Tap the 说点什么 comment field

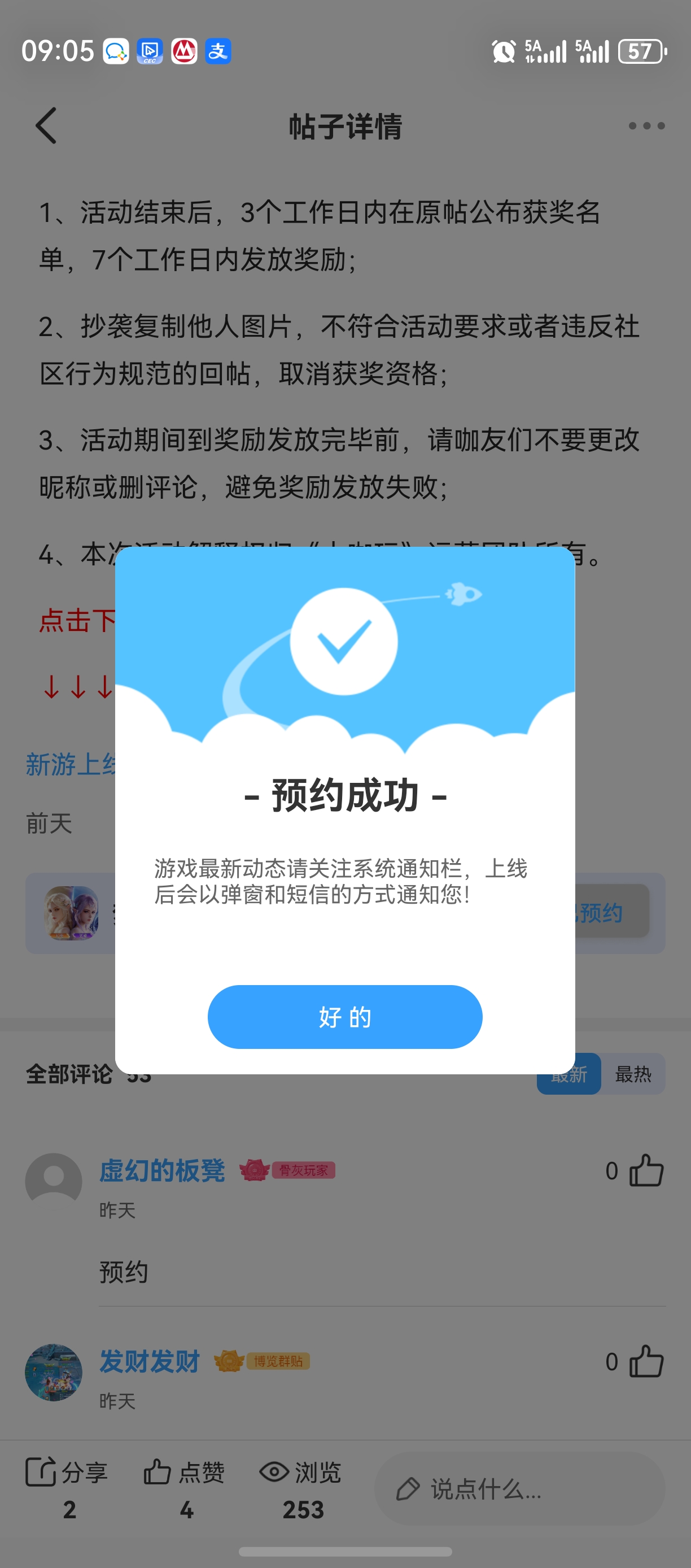[520, 1489]
